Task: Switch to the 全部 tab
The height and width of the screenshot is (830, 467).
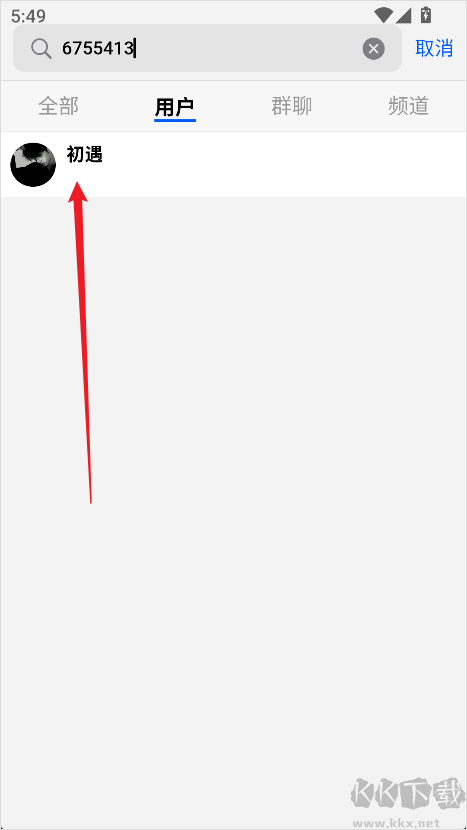Action: (59, 106)
